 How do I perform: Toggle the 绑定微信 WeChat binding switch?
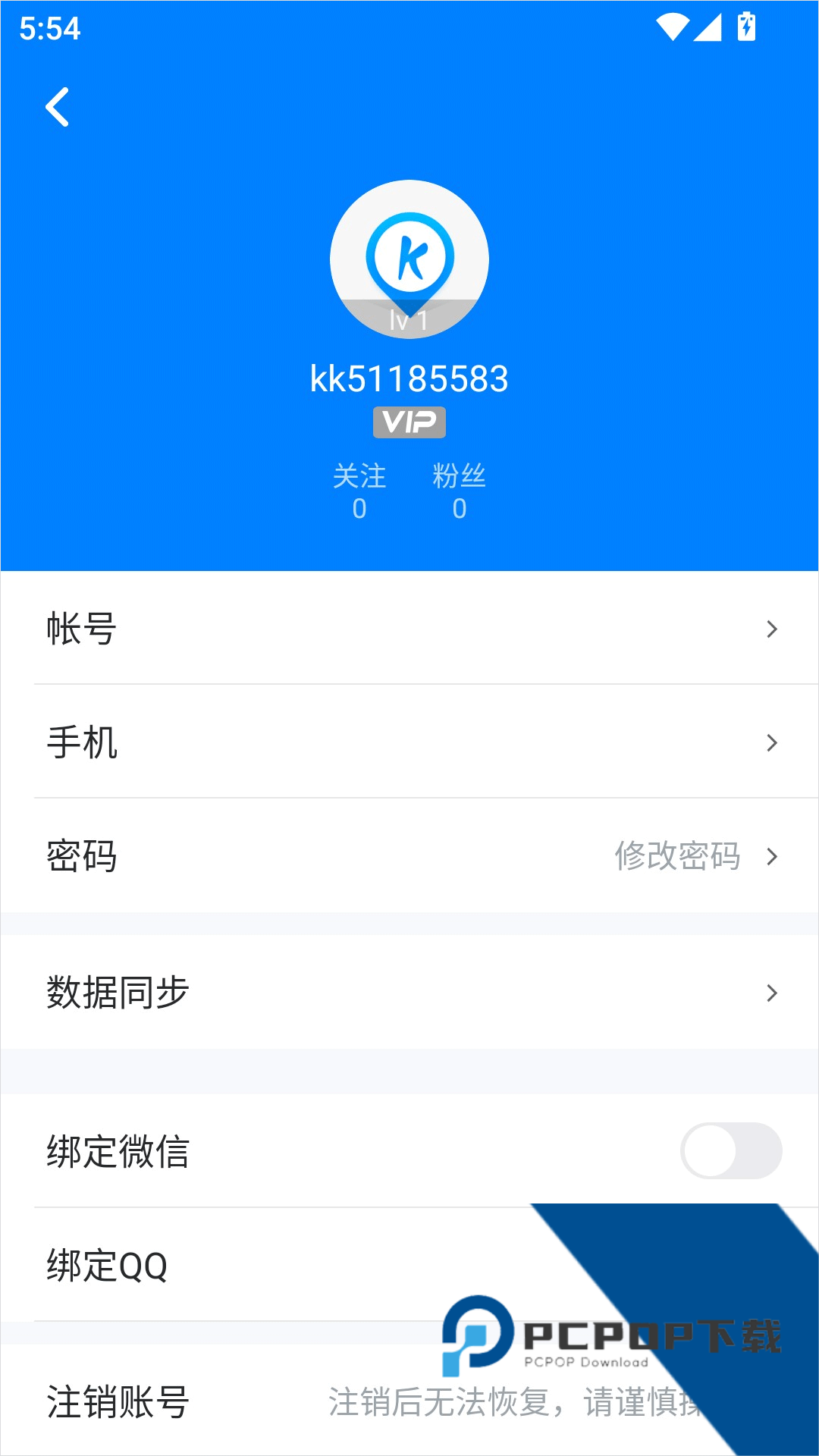(730, 1150)
